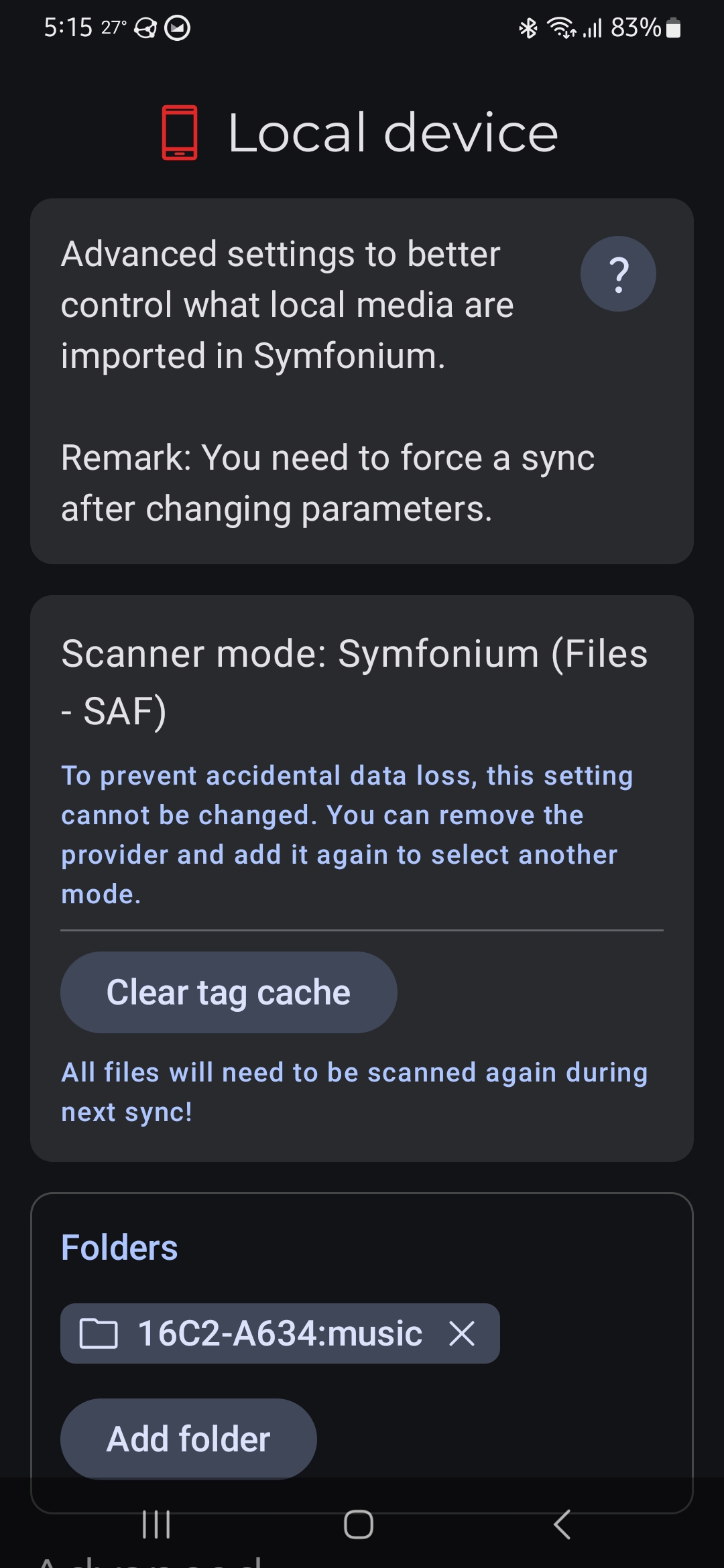Remove the 16C2-A634:music folder
This screenshot has width=724, height=1568.
462,1333
